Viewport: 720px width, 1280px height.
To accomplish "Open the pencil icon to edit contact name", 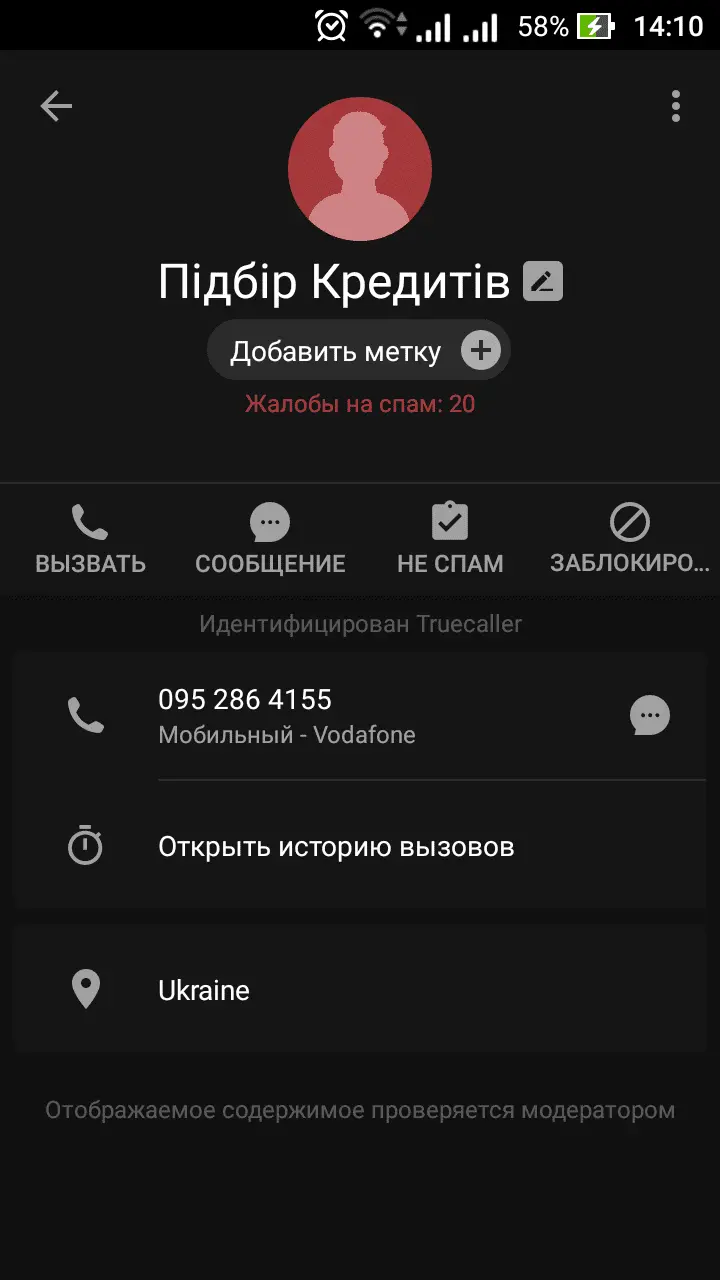I will tap(543, 281).
